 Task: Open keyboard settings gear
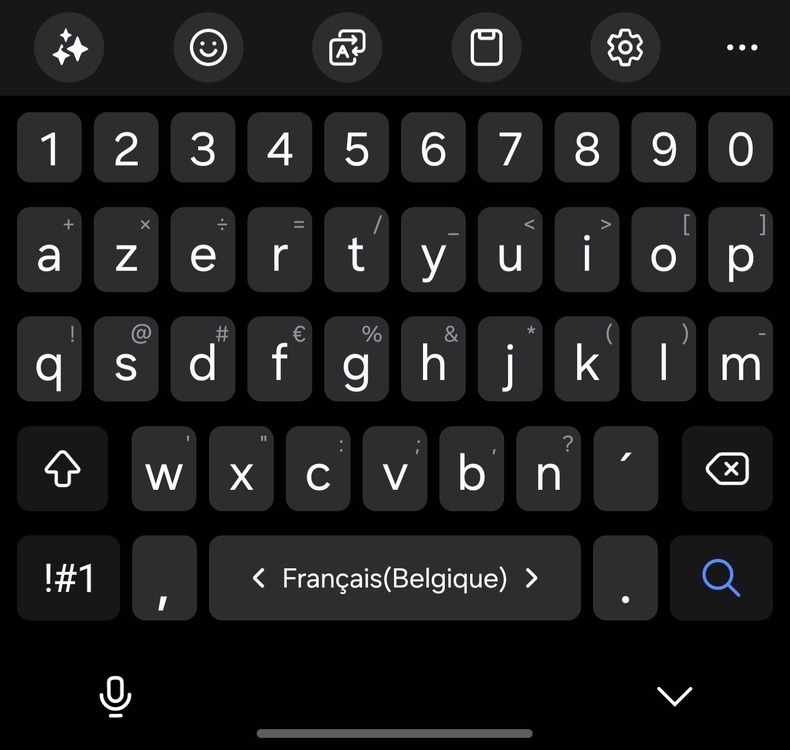[x=625, y=47]
